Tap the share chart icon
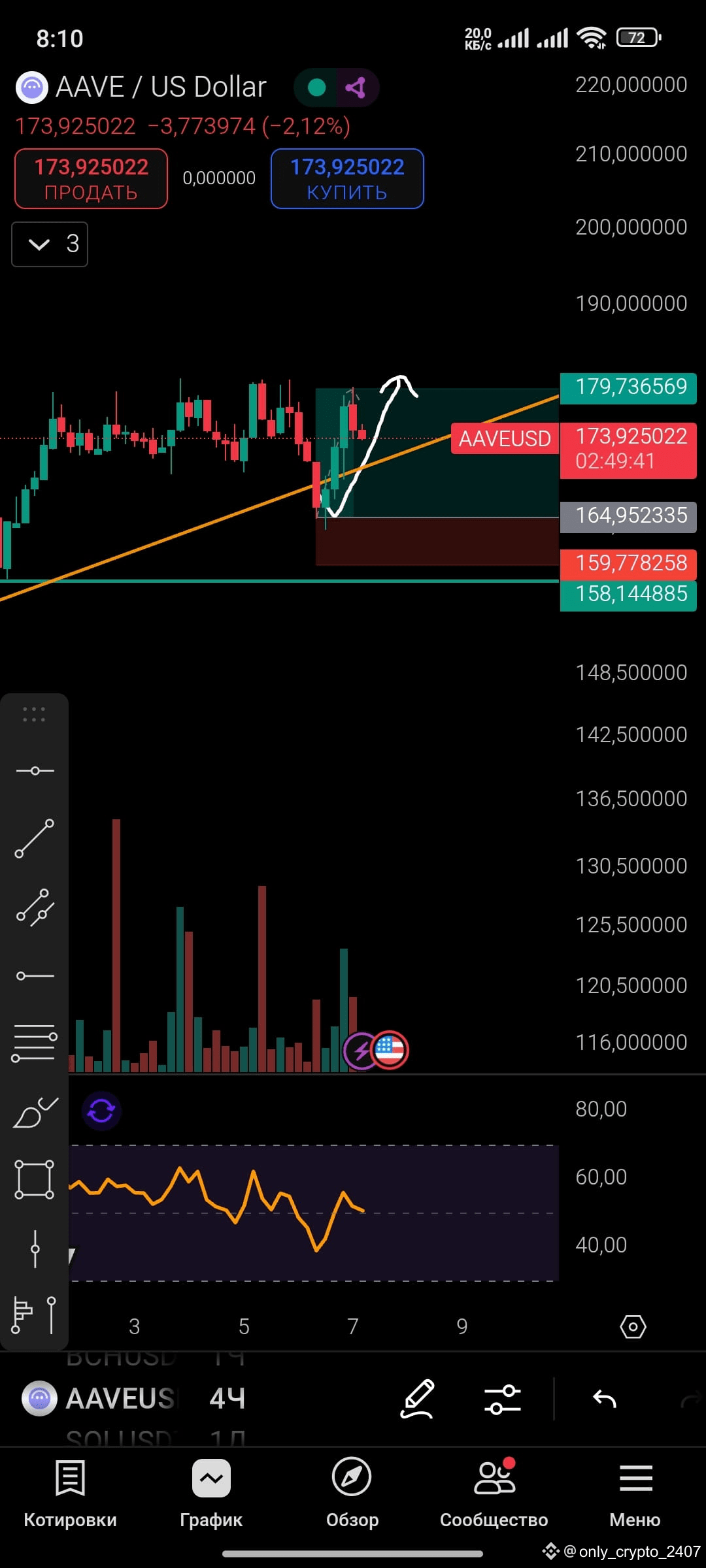The width and height of the screenshot is (706, 1568). coord(355,86)
